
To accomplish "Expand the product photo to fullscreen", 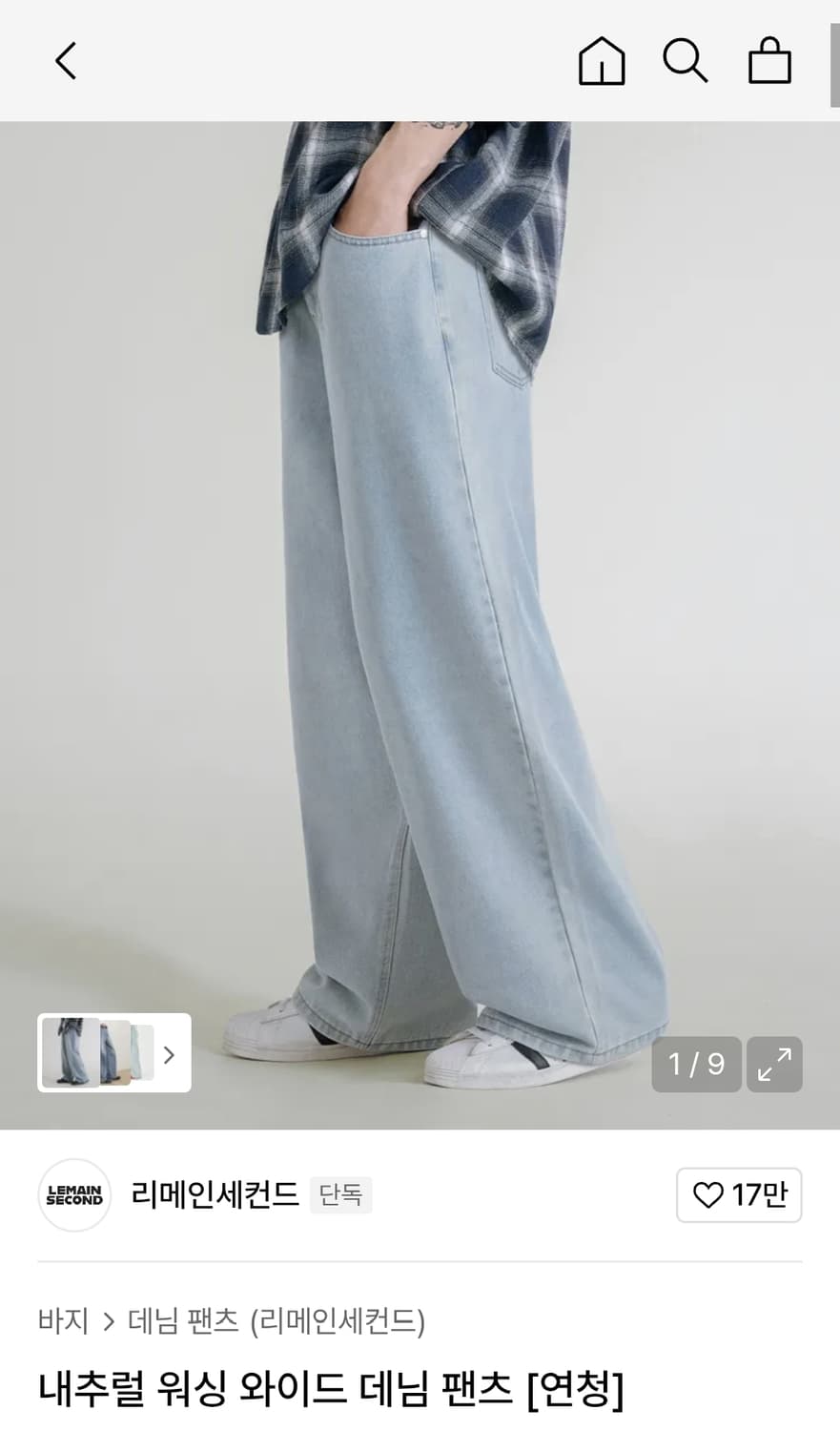I will click(773, 1064).
